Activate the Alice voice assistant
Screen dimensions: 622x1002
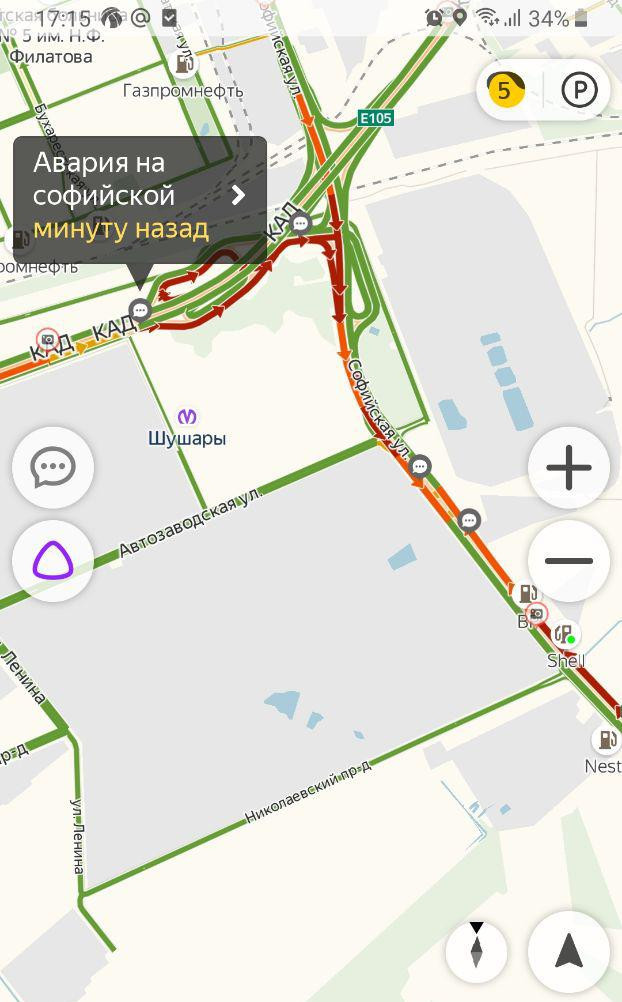(53, 560)
